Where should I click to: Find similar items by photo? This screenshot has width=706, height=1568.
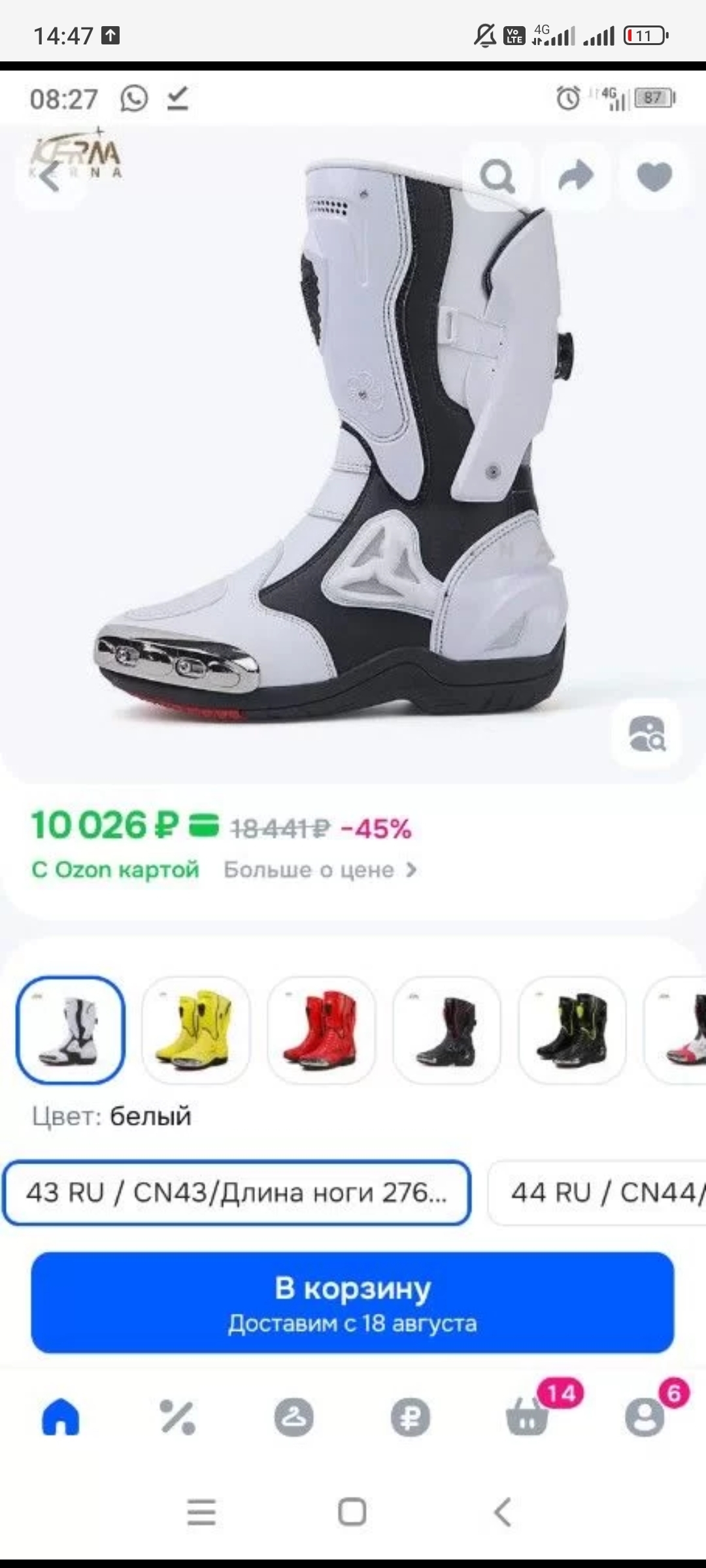(647, 733)
